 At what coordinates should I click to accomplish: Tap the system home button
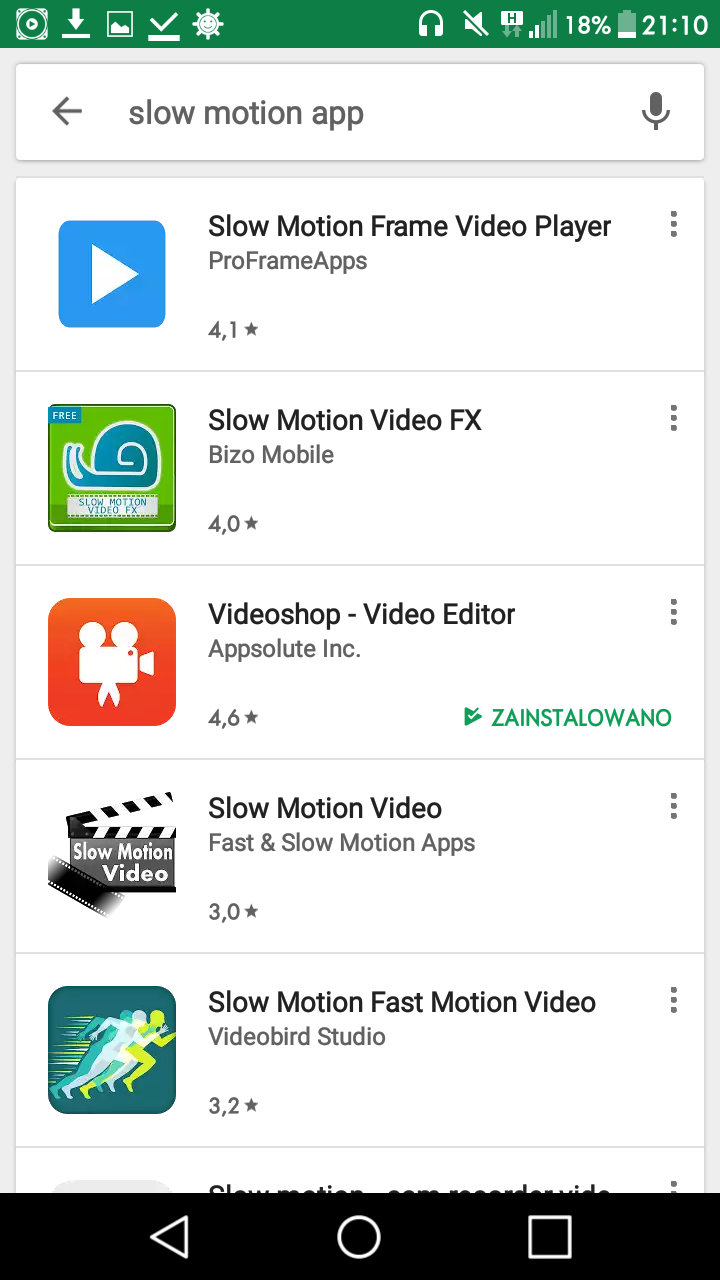(x=359, y=1237)
